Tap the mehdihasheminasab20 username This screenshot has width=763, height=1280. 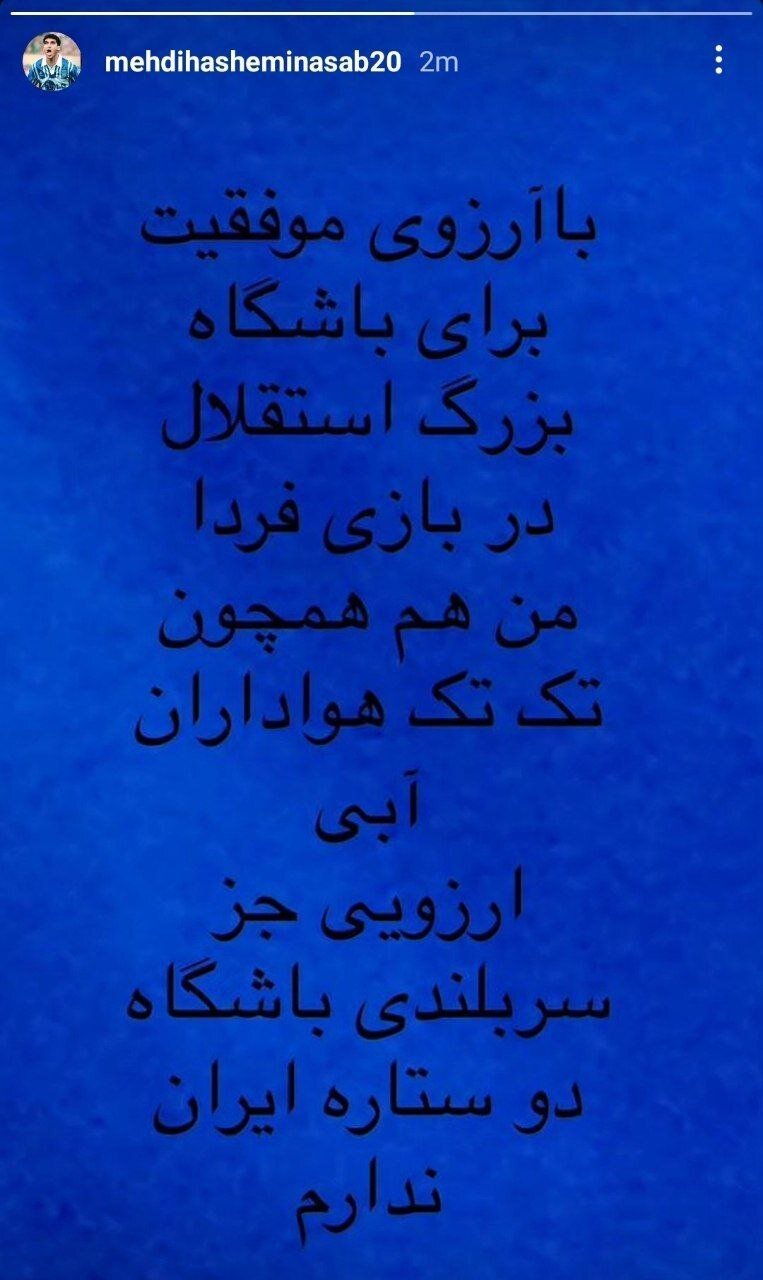tap(239, 61)
